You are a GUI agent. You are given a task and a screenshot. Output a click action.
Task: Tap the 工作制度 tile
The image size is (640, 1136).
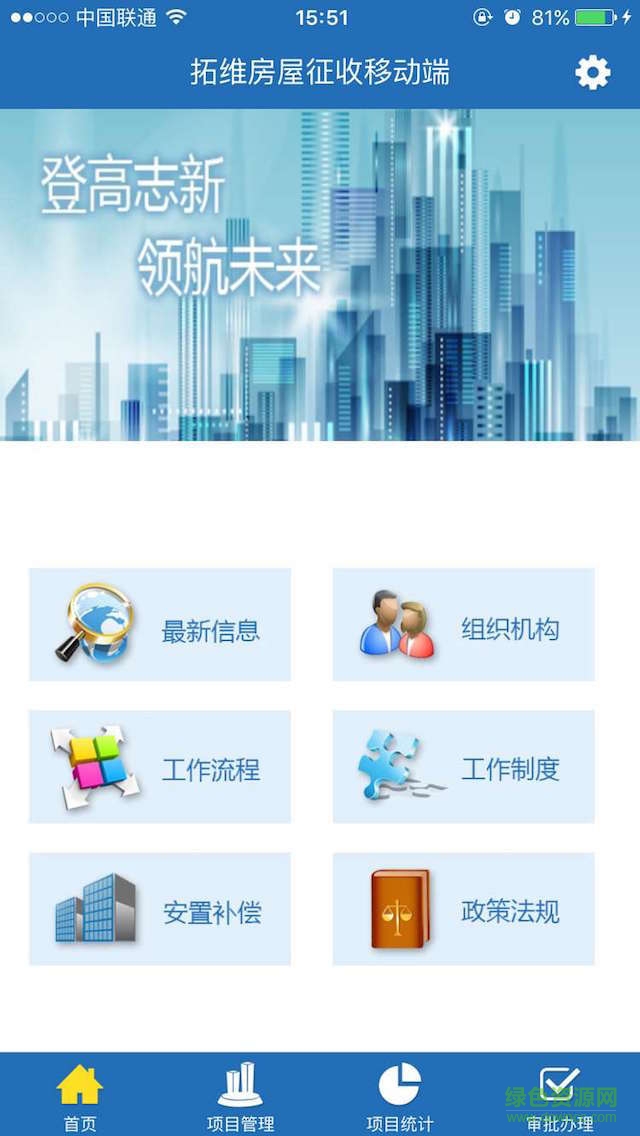coord(463,767)
